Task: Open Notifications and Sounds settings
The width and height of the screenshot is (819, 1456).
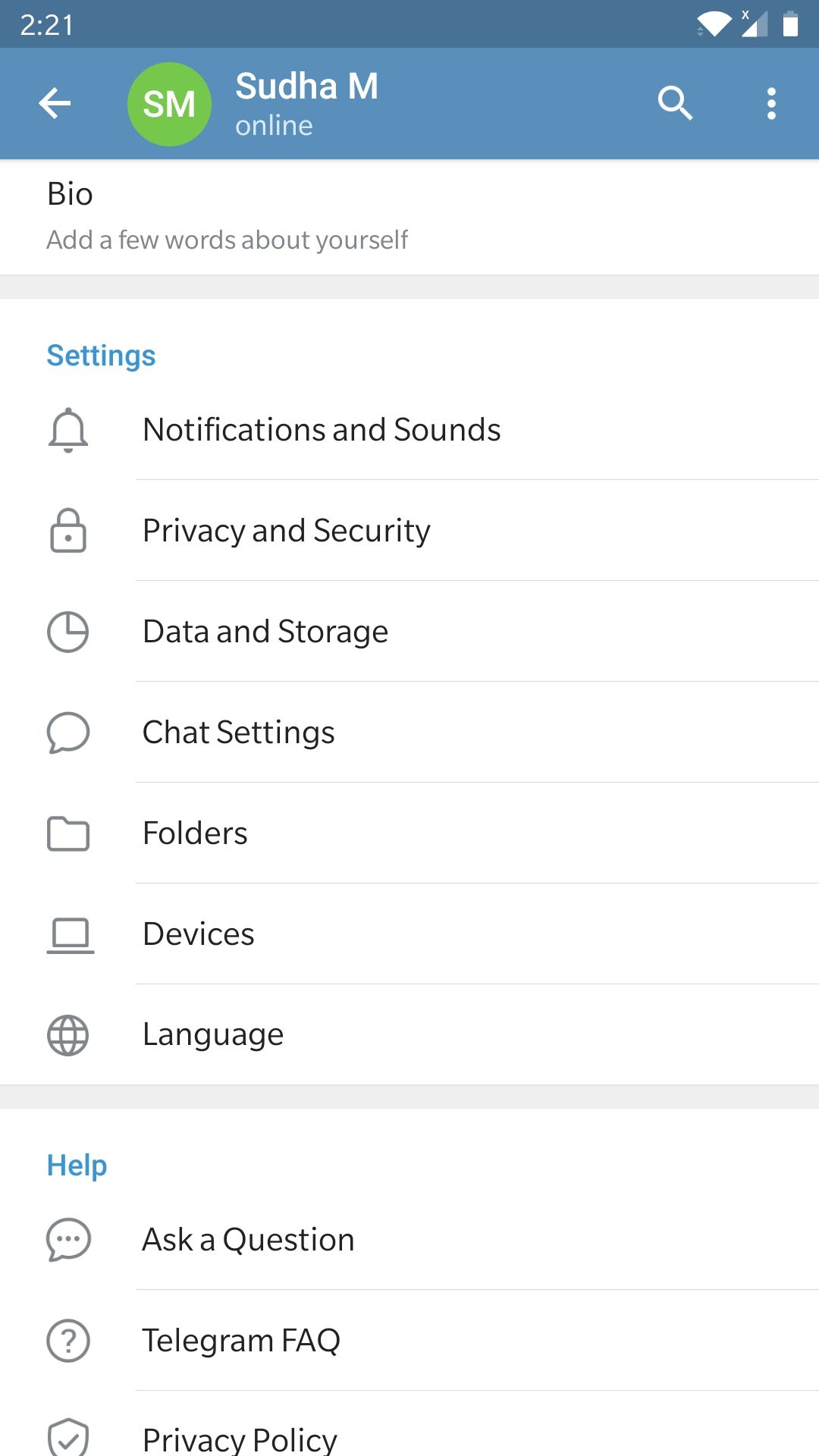Action: tap(322, 430)
